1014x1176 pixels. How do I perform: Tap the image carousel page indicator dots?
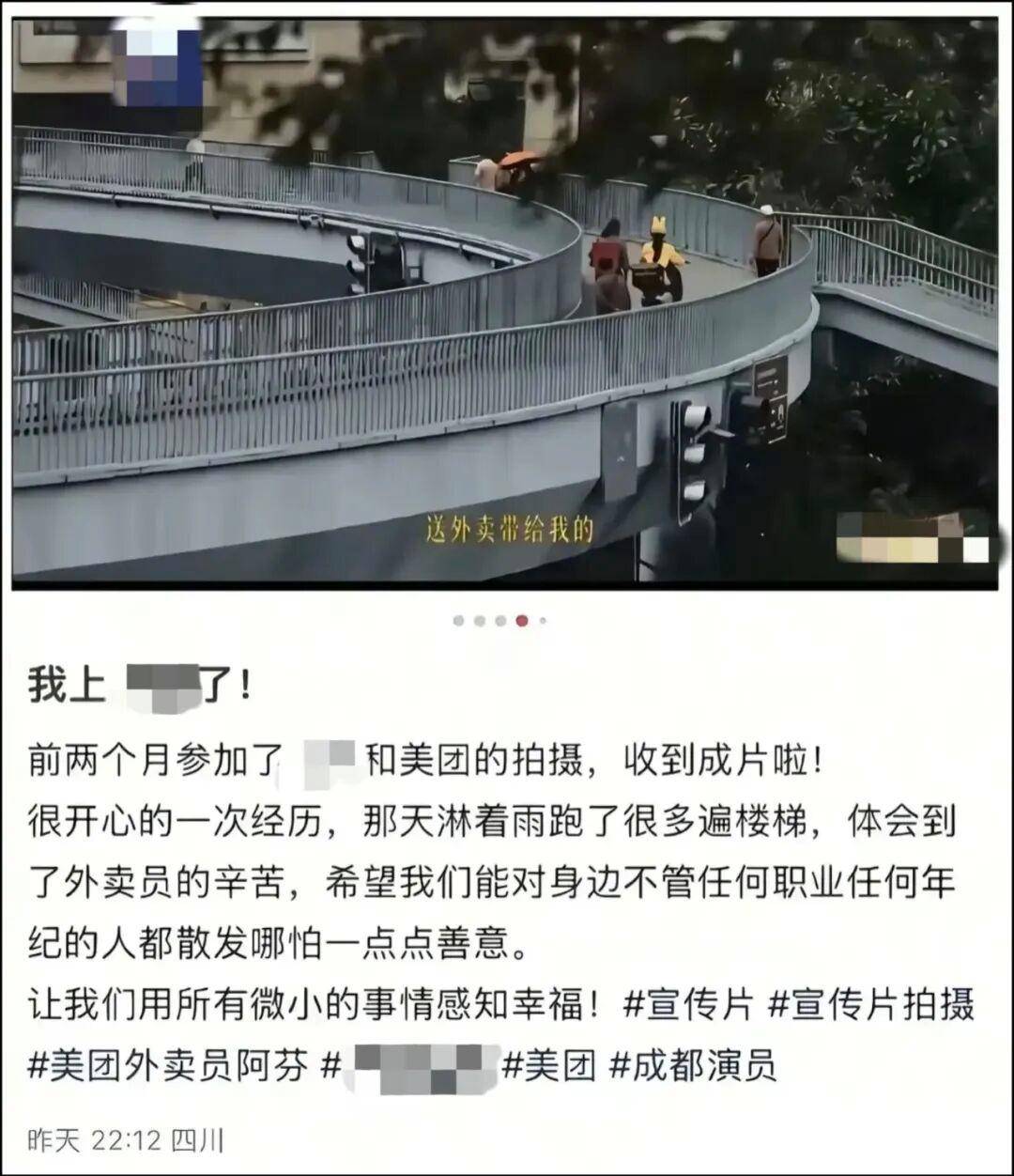pos(499,621)
